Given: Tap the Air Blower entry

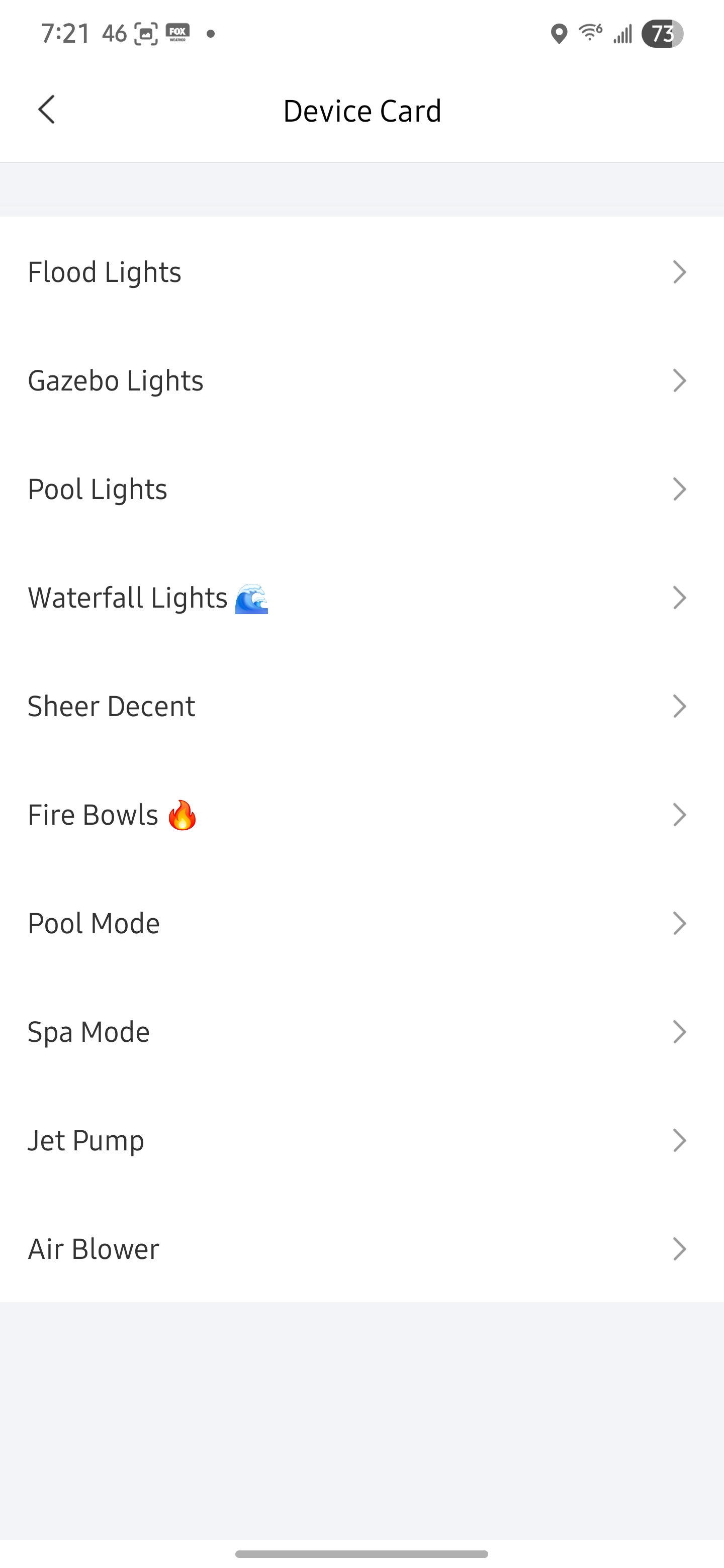Looking at the screenshot, I should pos(361,1249).
